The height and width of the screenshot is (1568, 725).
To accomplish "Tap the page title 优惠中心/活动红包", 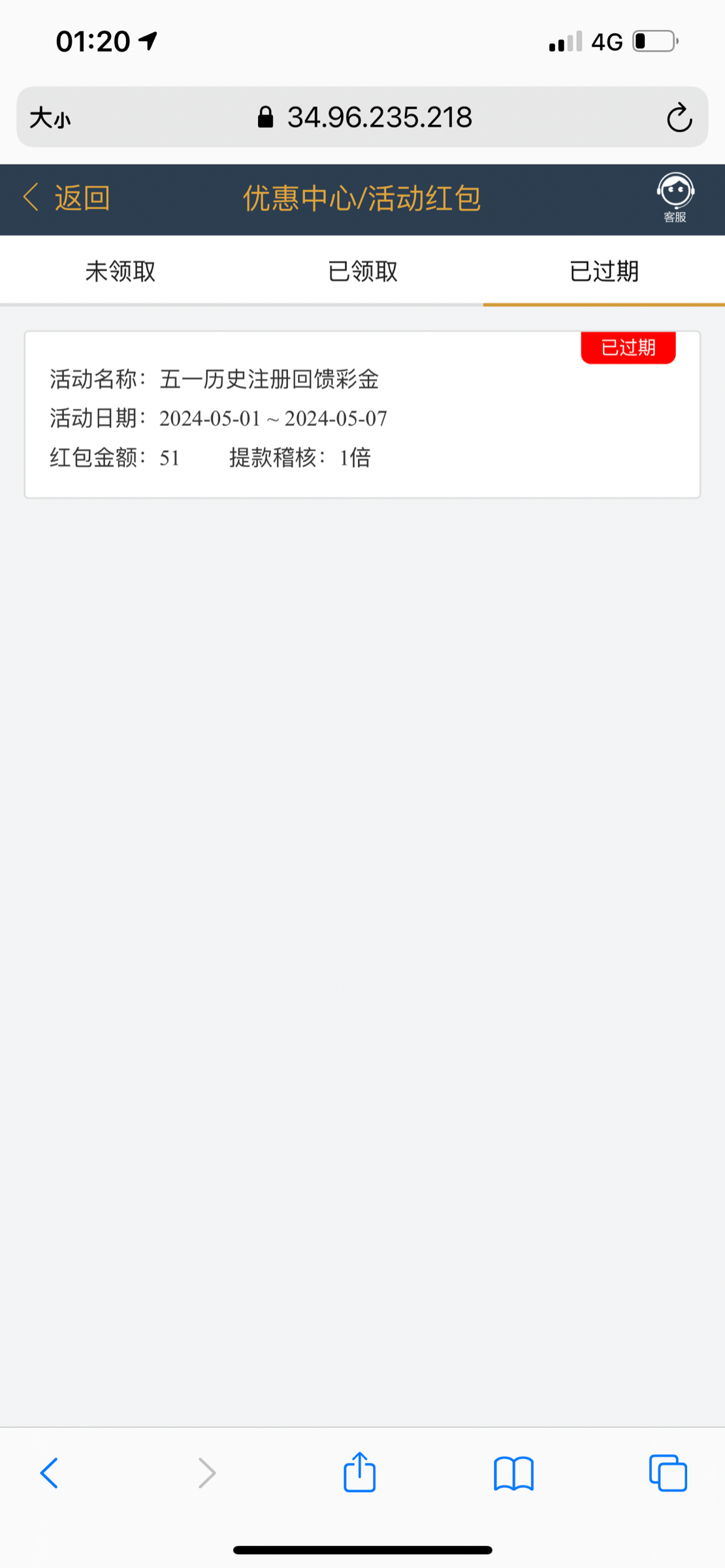I will [361, 199].
